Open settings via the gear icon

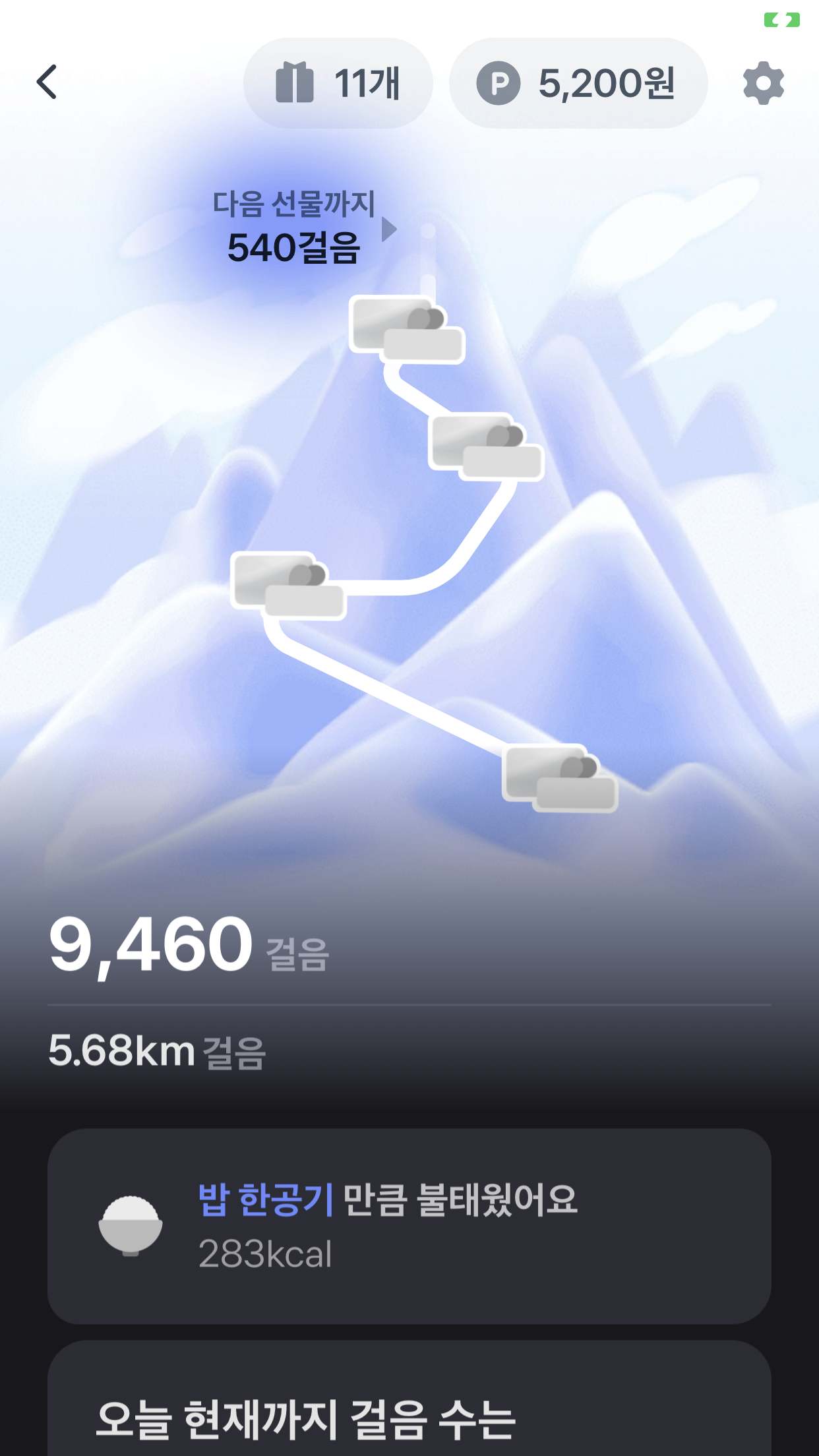tap(763, 83)
